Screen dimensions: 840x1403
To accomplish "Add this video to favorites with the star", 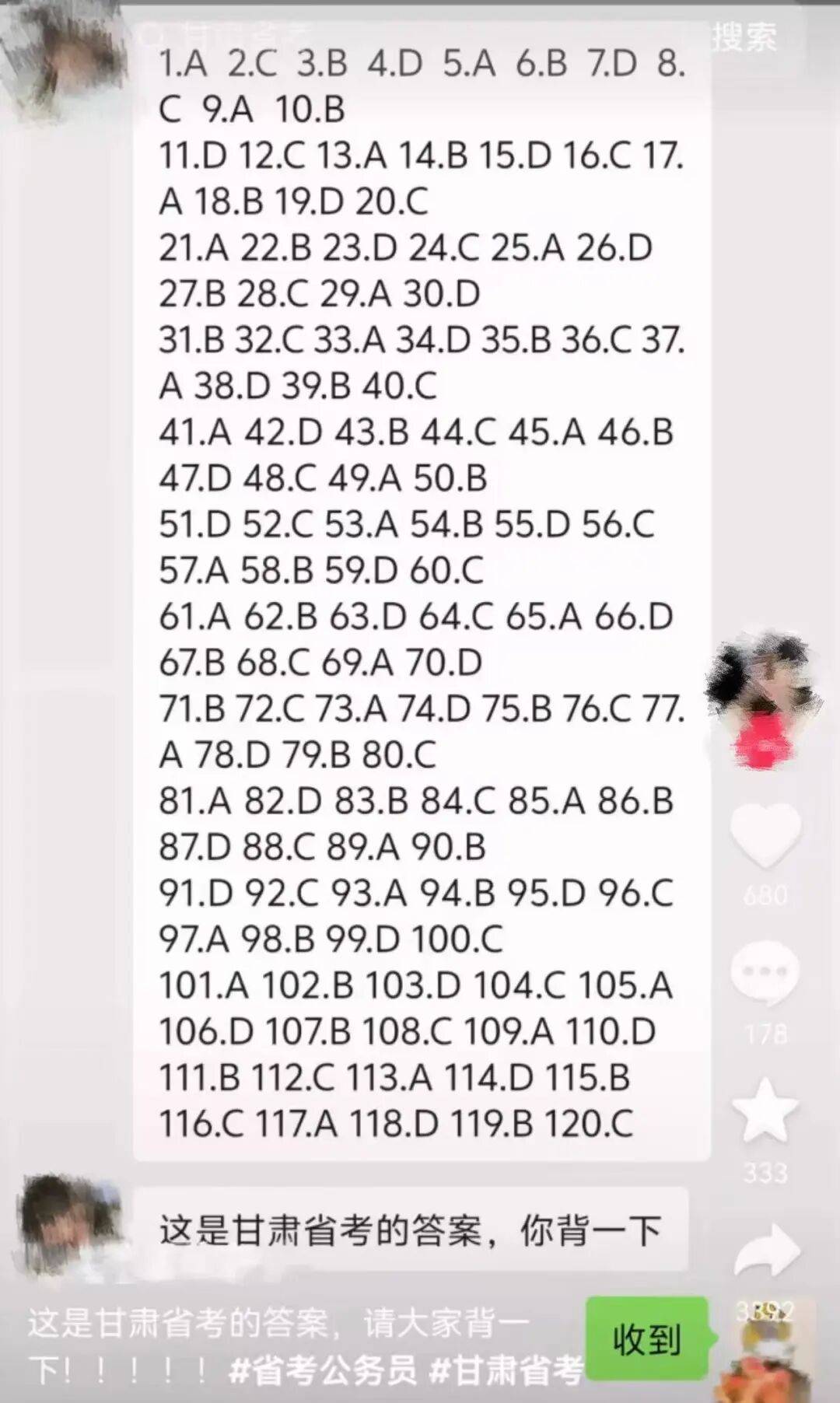I will tap(766, 1111).
